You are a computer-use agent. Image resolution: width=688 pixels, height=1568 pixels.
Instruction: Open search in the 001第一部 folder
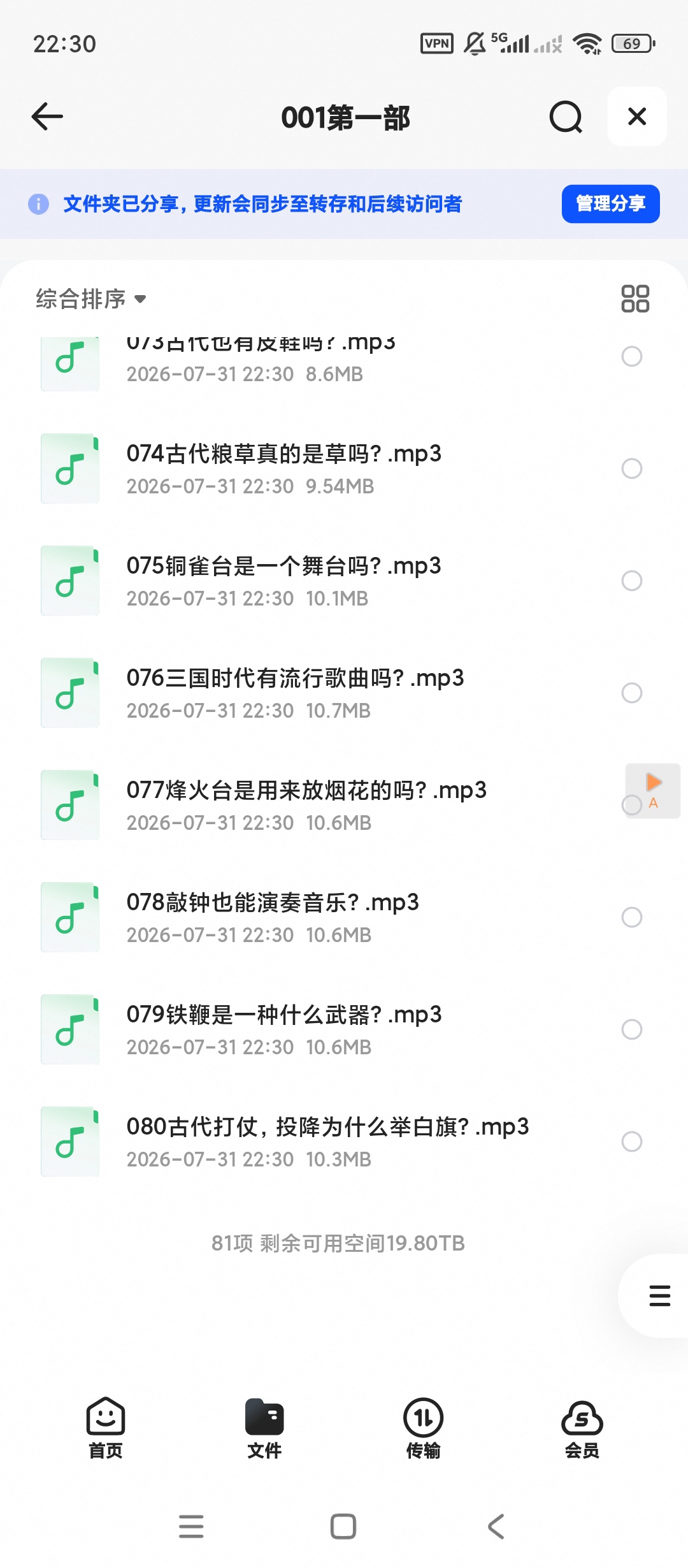(566, 117)
